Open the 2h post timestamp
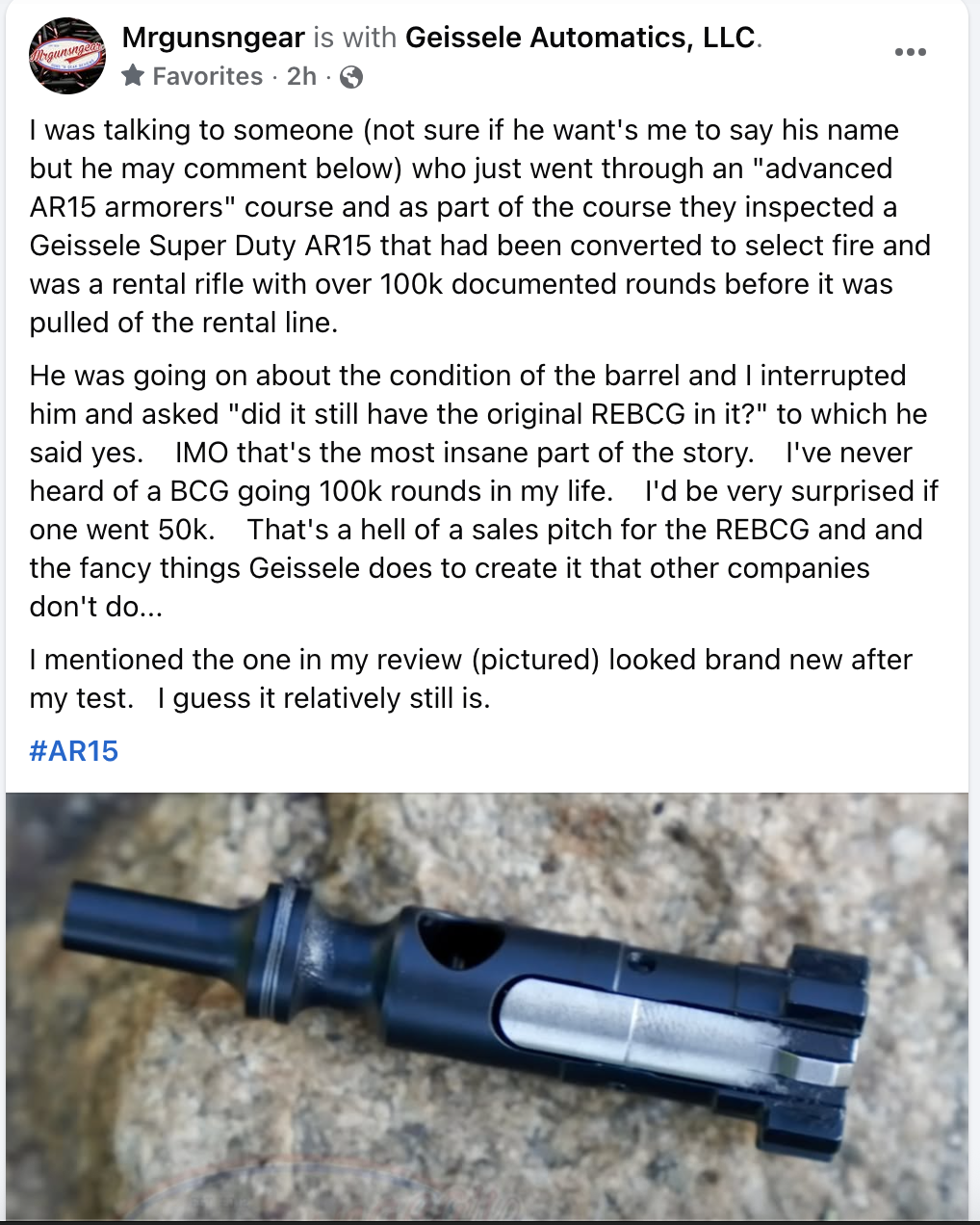This screenshot has width=980, height=1225. (301, 76)
